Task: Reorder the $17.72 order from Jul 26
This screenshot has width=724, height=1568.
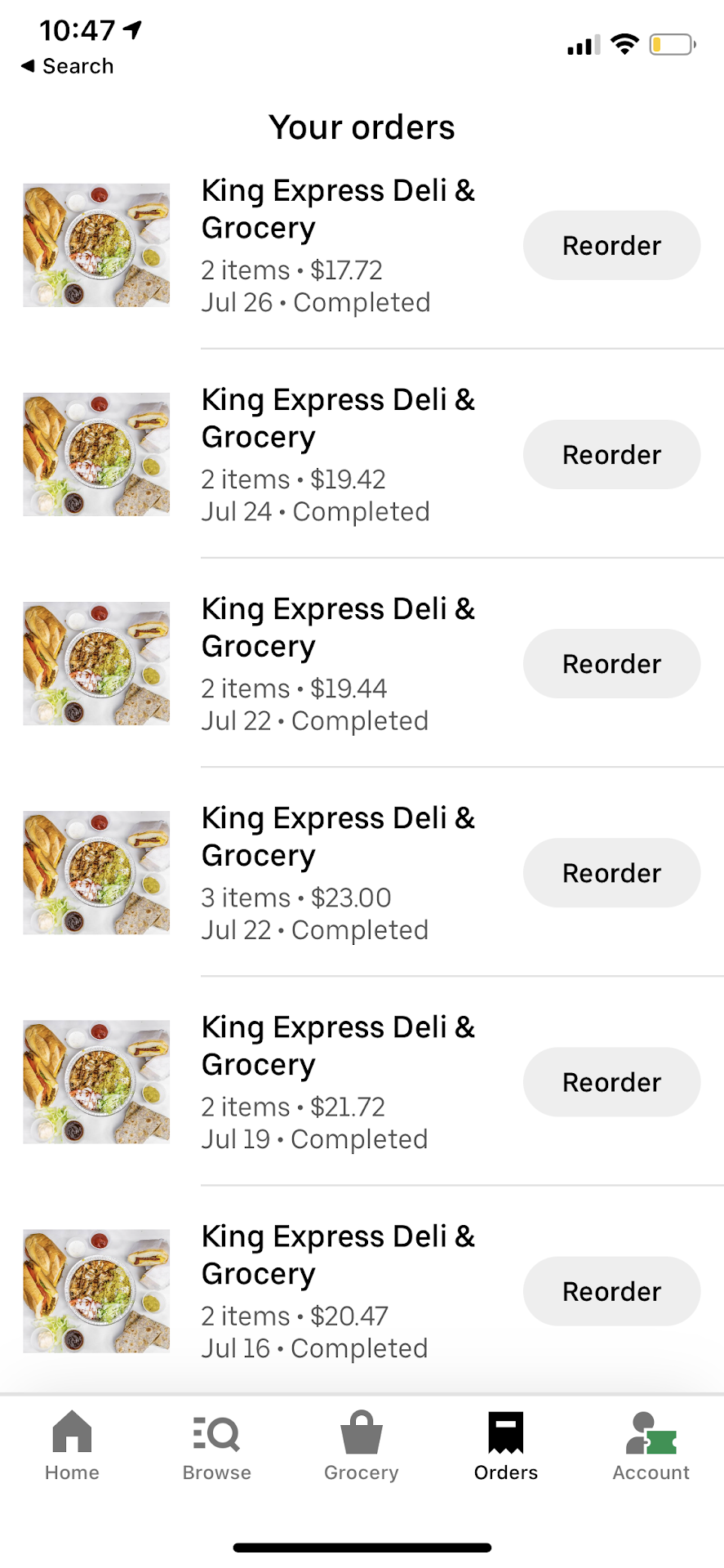Action: point(611,246)
